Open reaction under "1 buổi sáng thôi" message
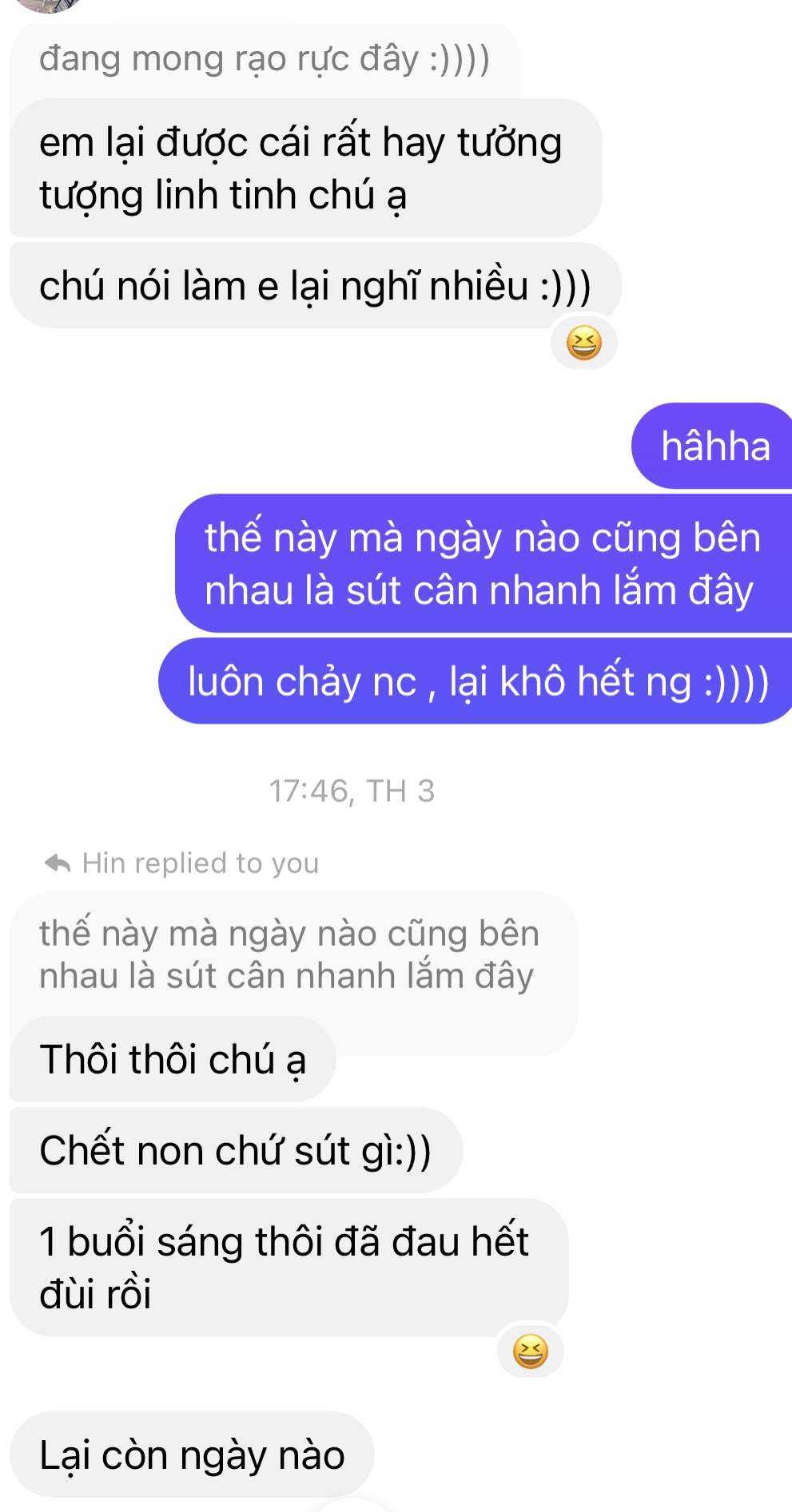The image size is (792, 1512). click(x=531, y=1351)
